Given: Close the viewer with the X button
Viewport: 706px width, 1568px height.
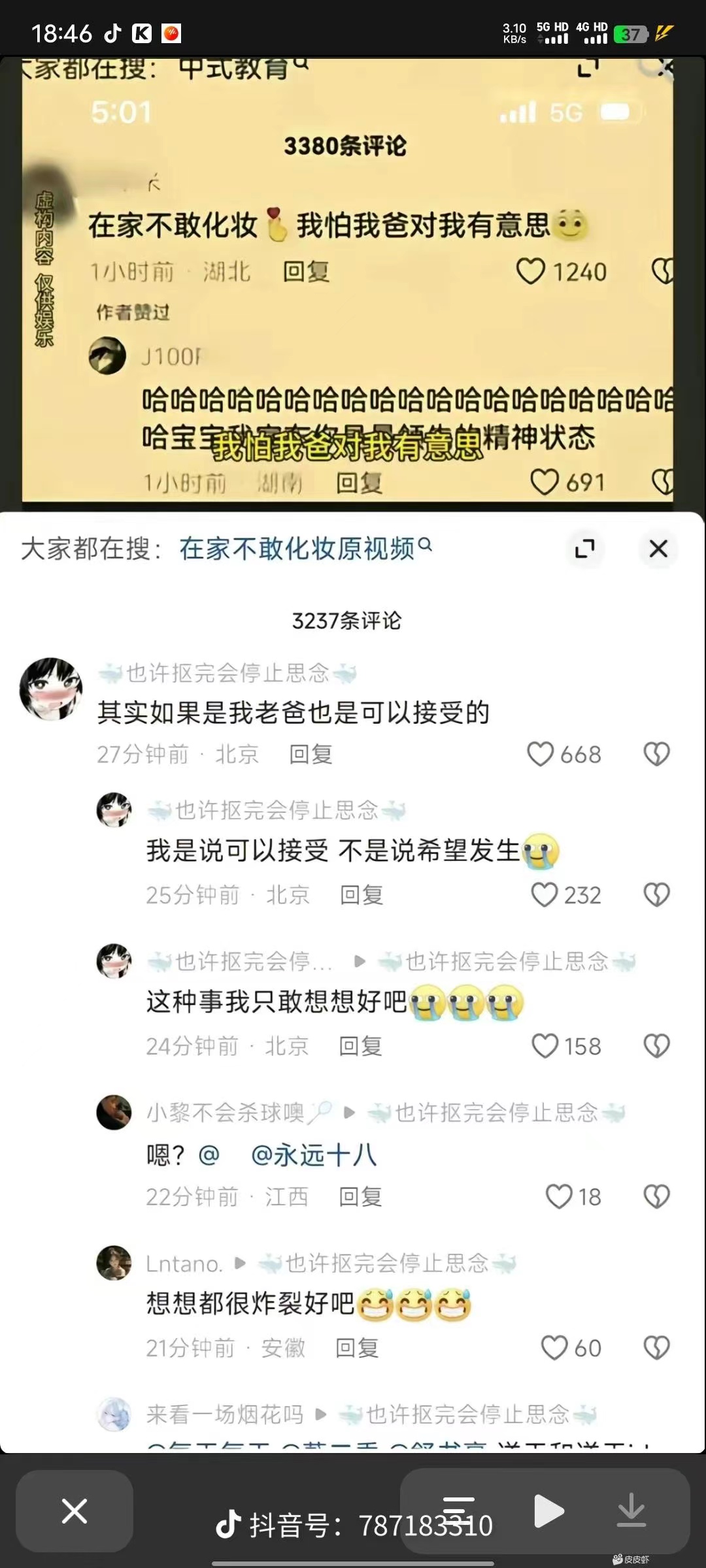Looking at the screenshot, I should click(x=75, y=1511).
